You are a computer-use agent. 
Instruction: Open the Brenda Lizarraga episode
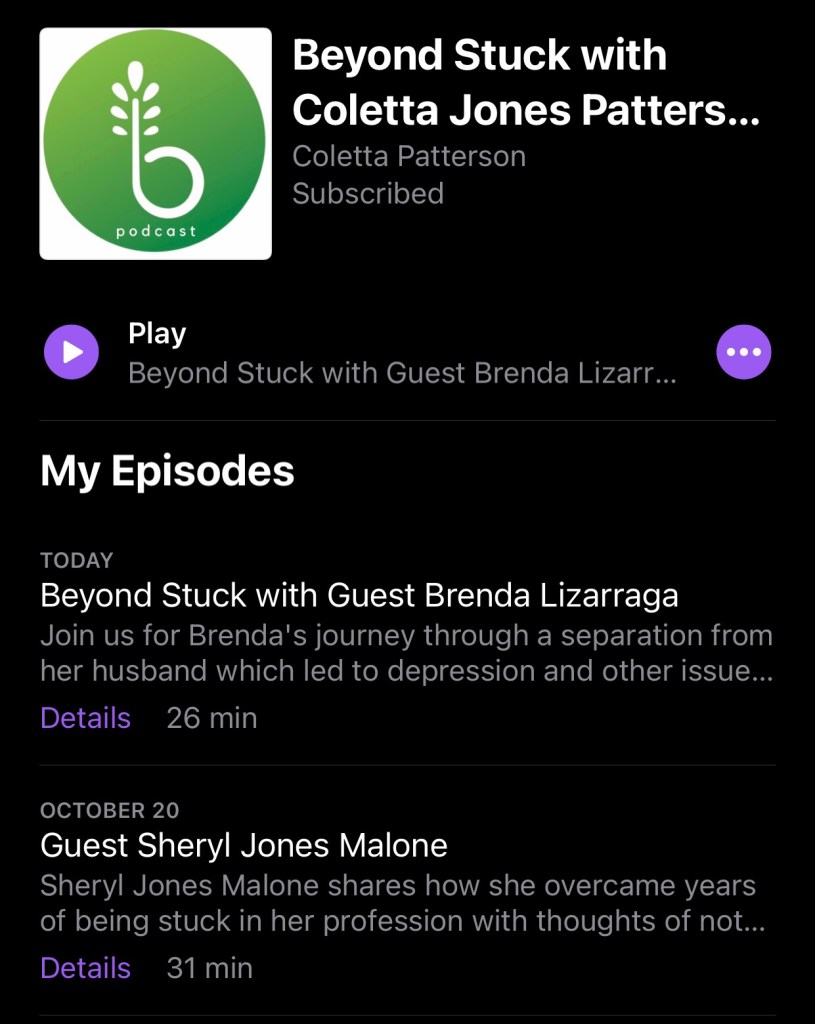(x=359, y=596)
